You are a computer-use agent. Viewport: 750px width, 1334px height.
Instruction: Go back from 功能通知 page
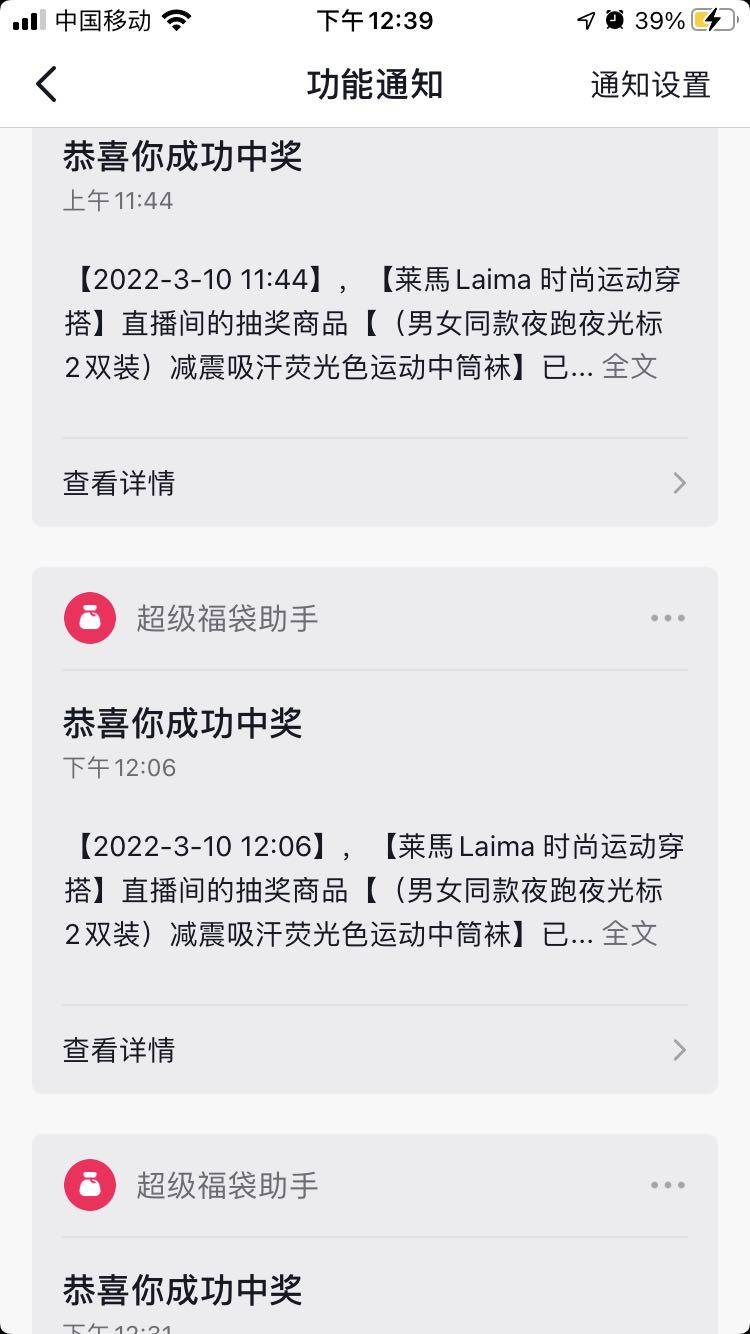[x=47, y=85]
